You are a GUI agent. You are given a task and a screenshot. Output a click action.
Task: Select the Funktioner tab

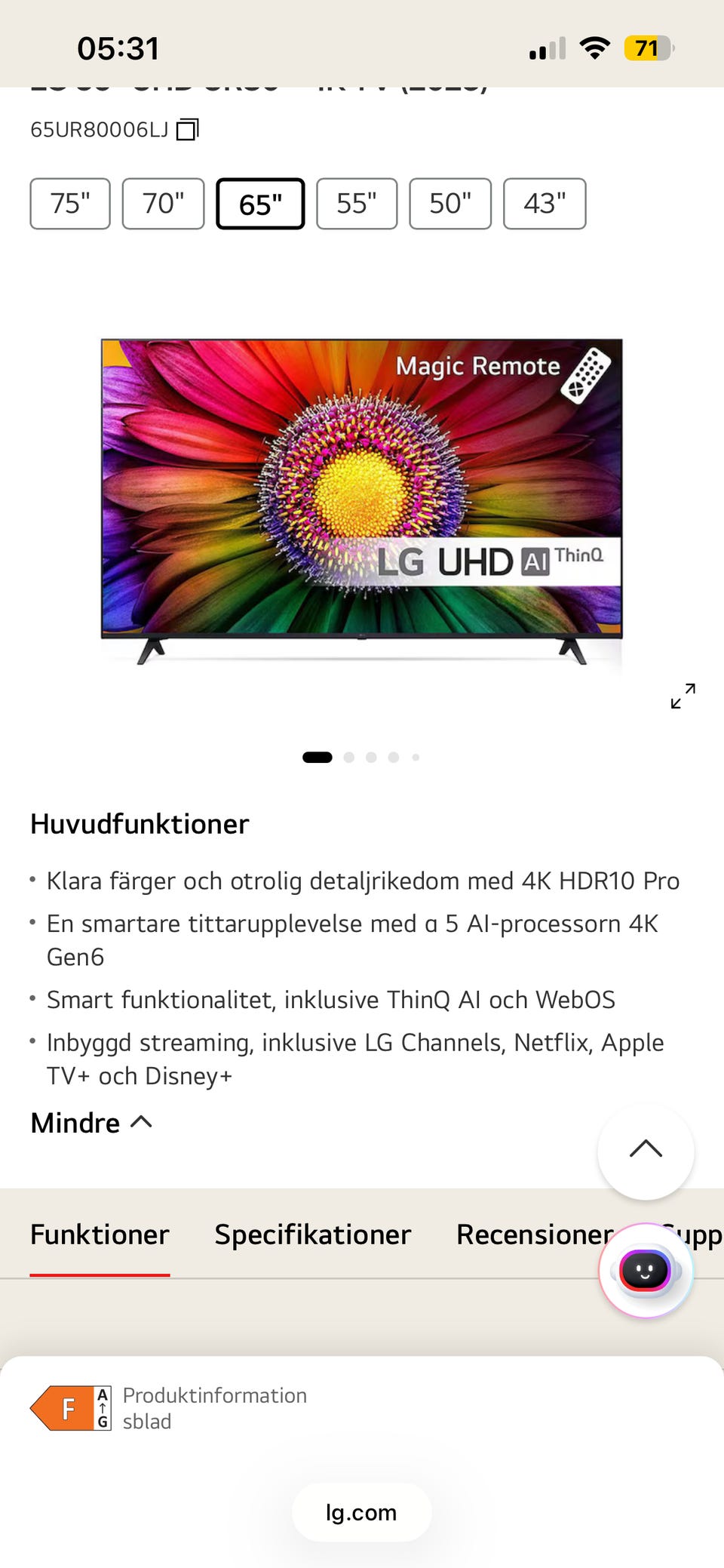(x=99, y=1234)
